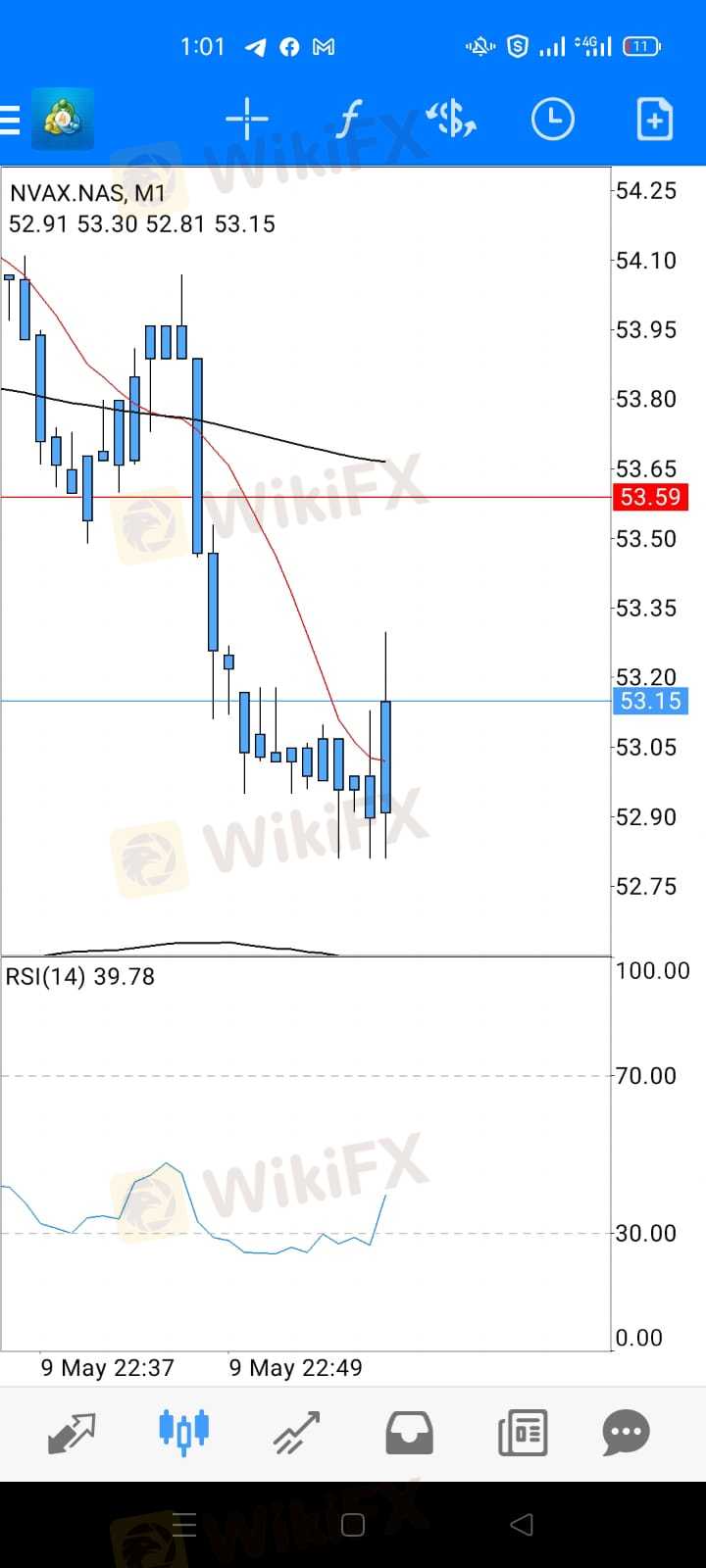Go to the Trade tab
This screenshot has width=706, height=1568.
coord(296,1434)
